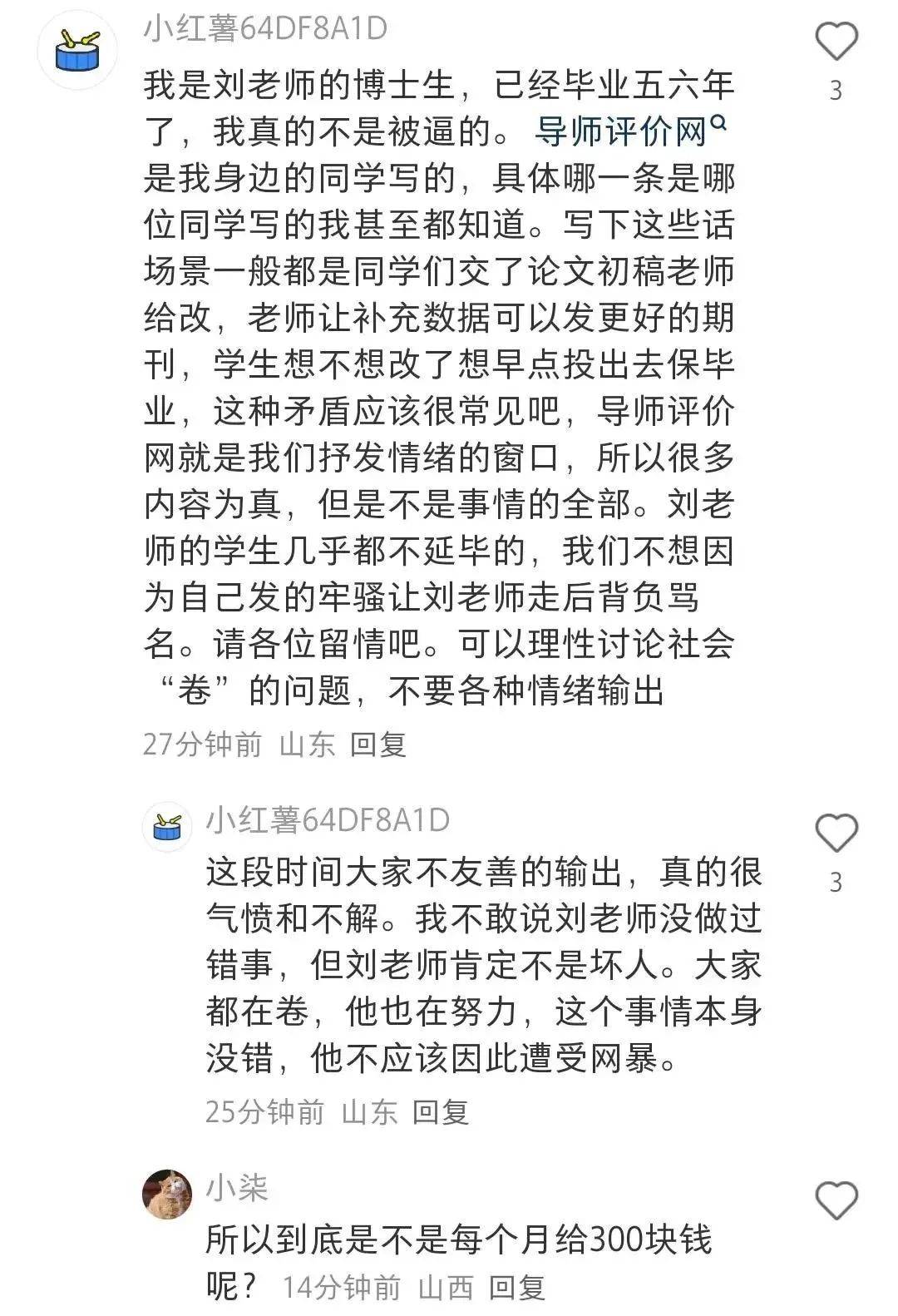
Task: Open 小柒's profile avatar
Action: click(x=168, y=1194)
